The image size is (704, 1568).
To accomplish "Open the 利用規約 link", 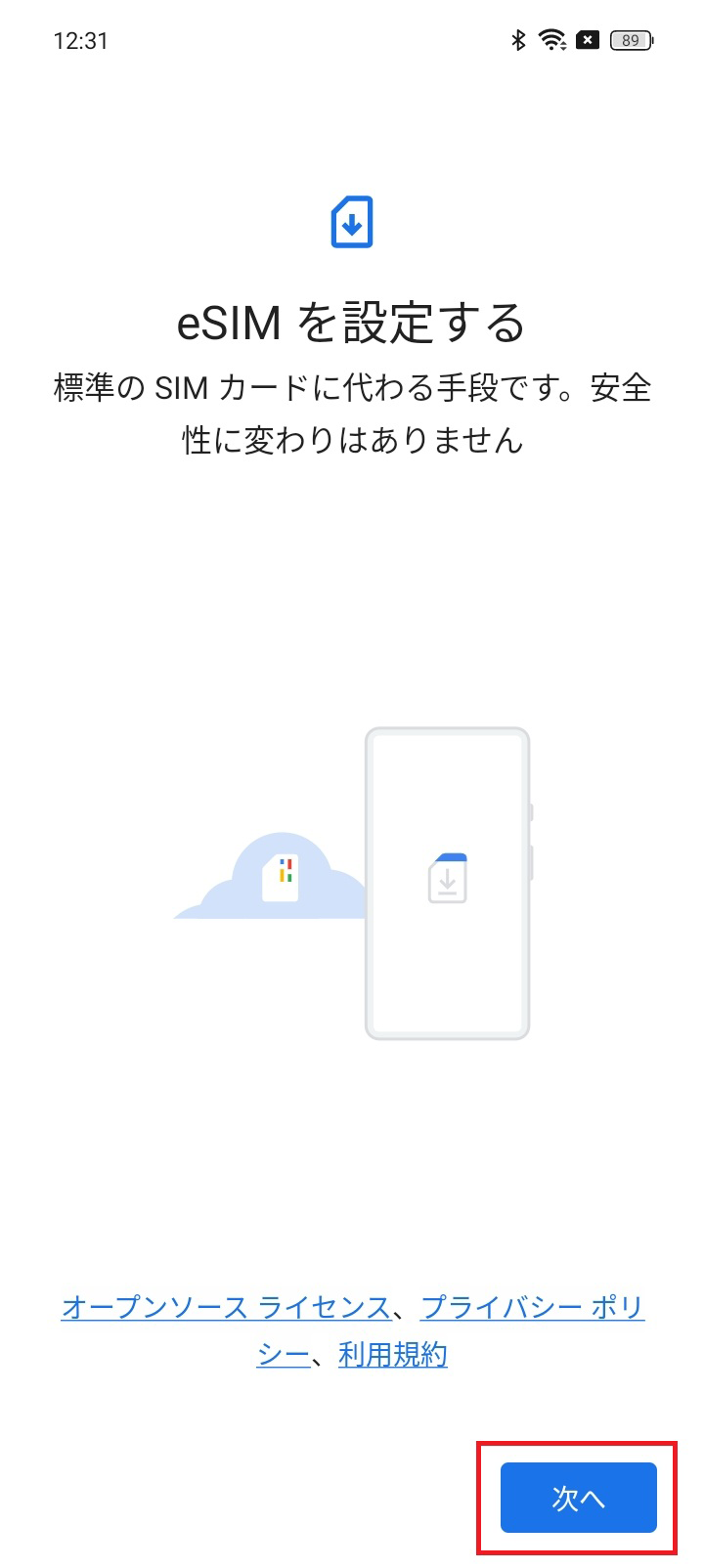I will 393,1355.
